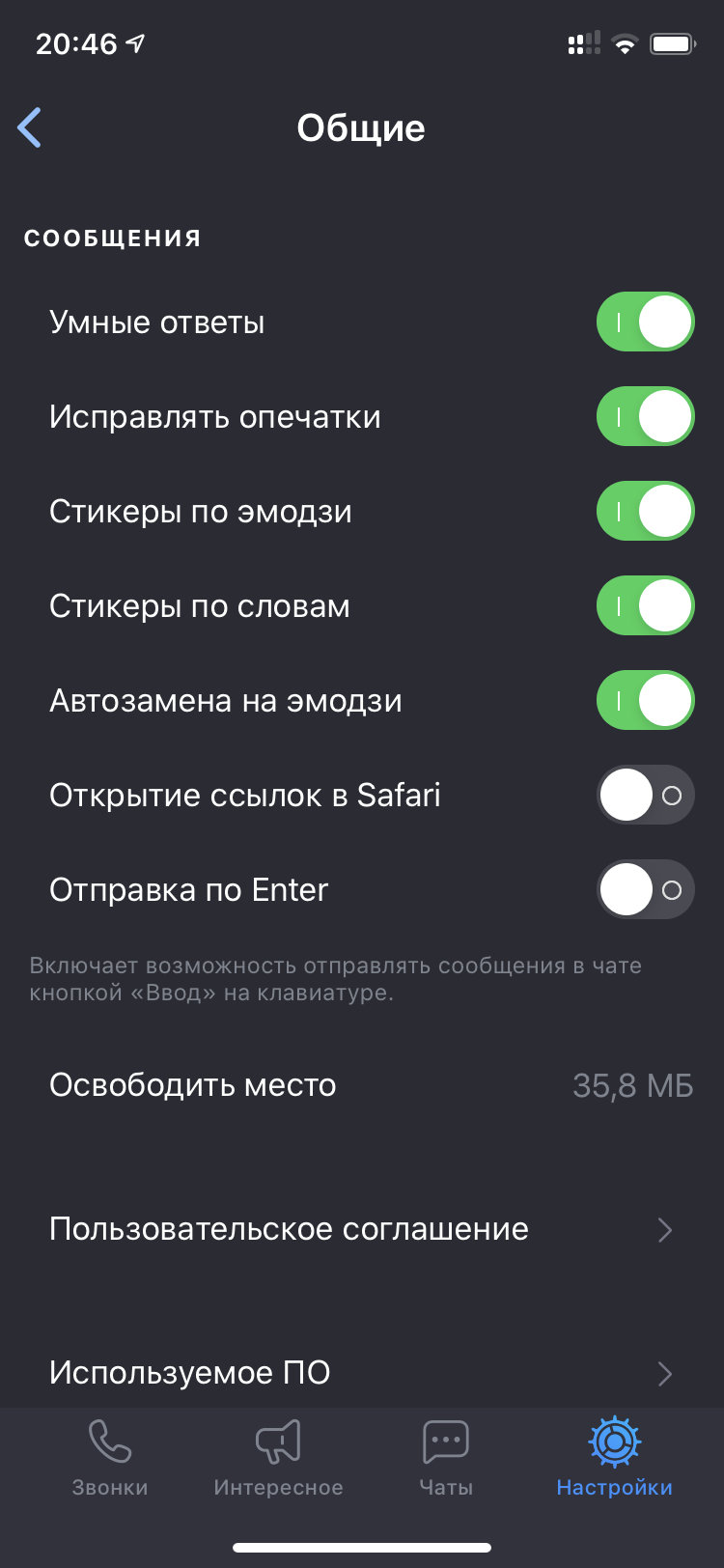Image resolution: width=724 pixels, height=1568 pixels.
Task: Go to the Чаты tab
Action: coord(446,1458)
